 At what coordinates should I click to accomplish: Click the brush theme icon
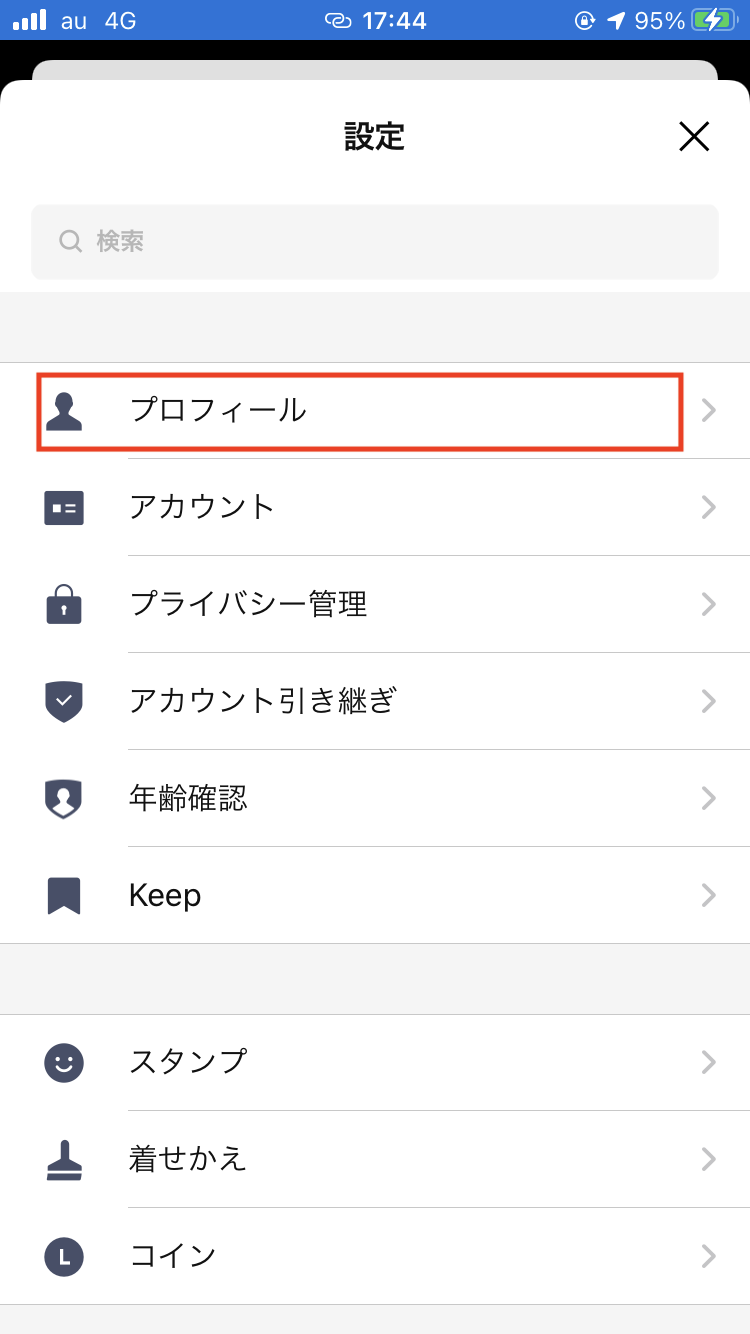point(64,1159)
